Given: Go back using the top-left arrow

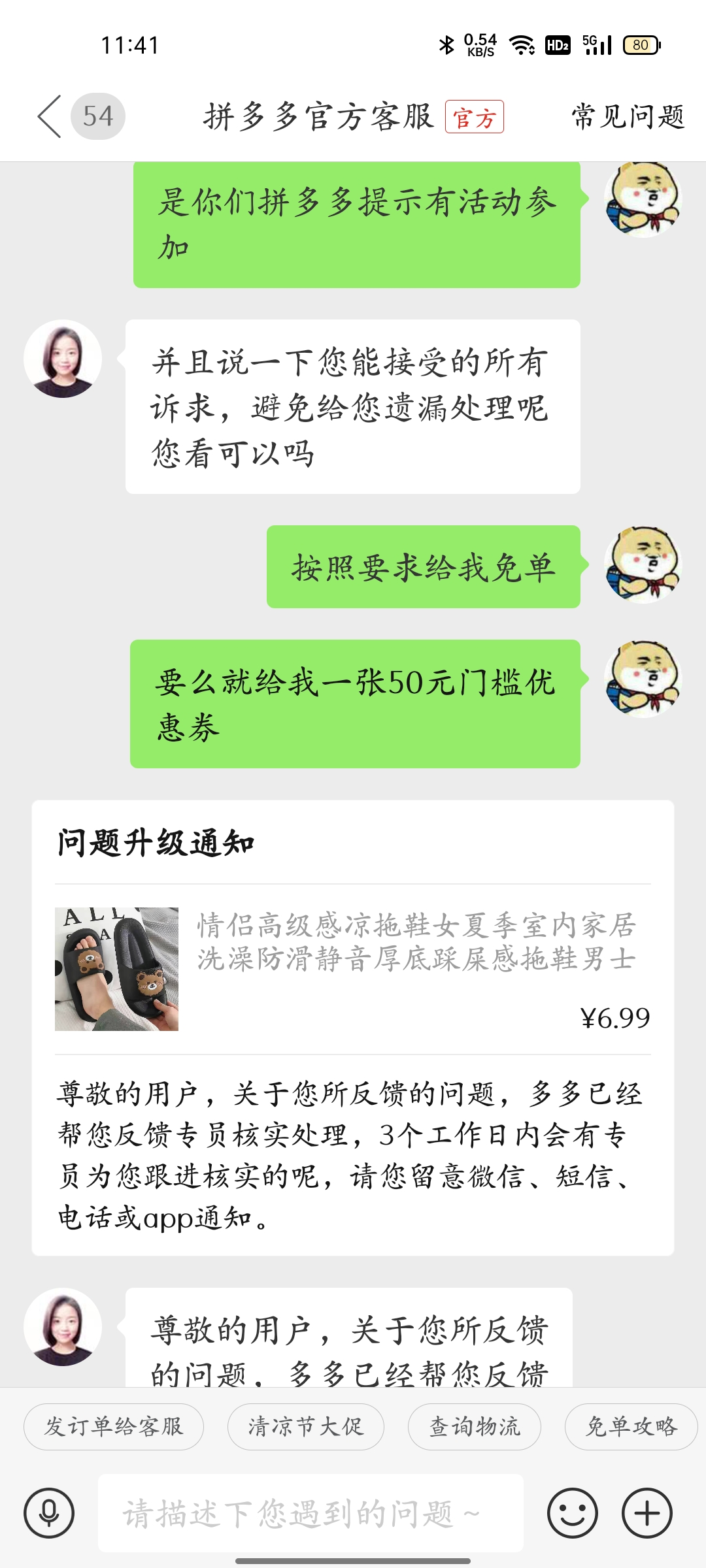Looking at the screenshot, I should 50,116.
